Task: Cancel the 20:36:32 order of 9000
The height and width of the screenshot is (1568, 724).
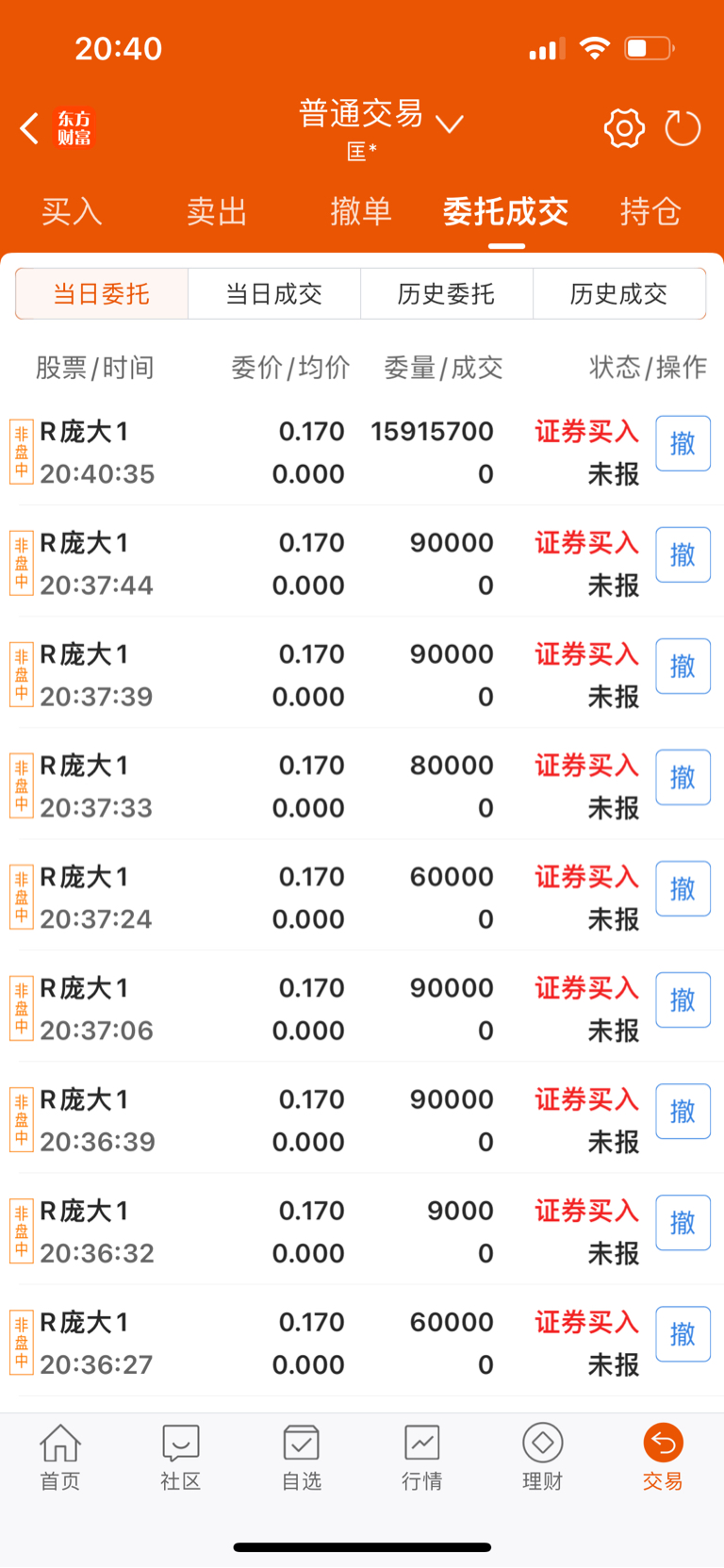Action: (x=683, y=1222)
